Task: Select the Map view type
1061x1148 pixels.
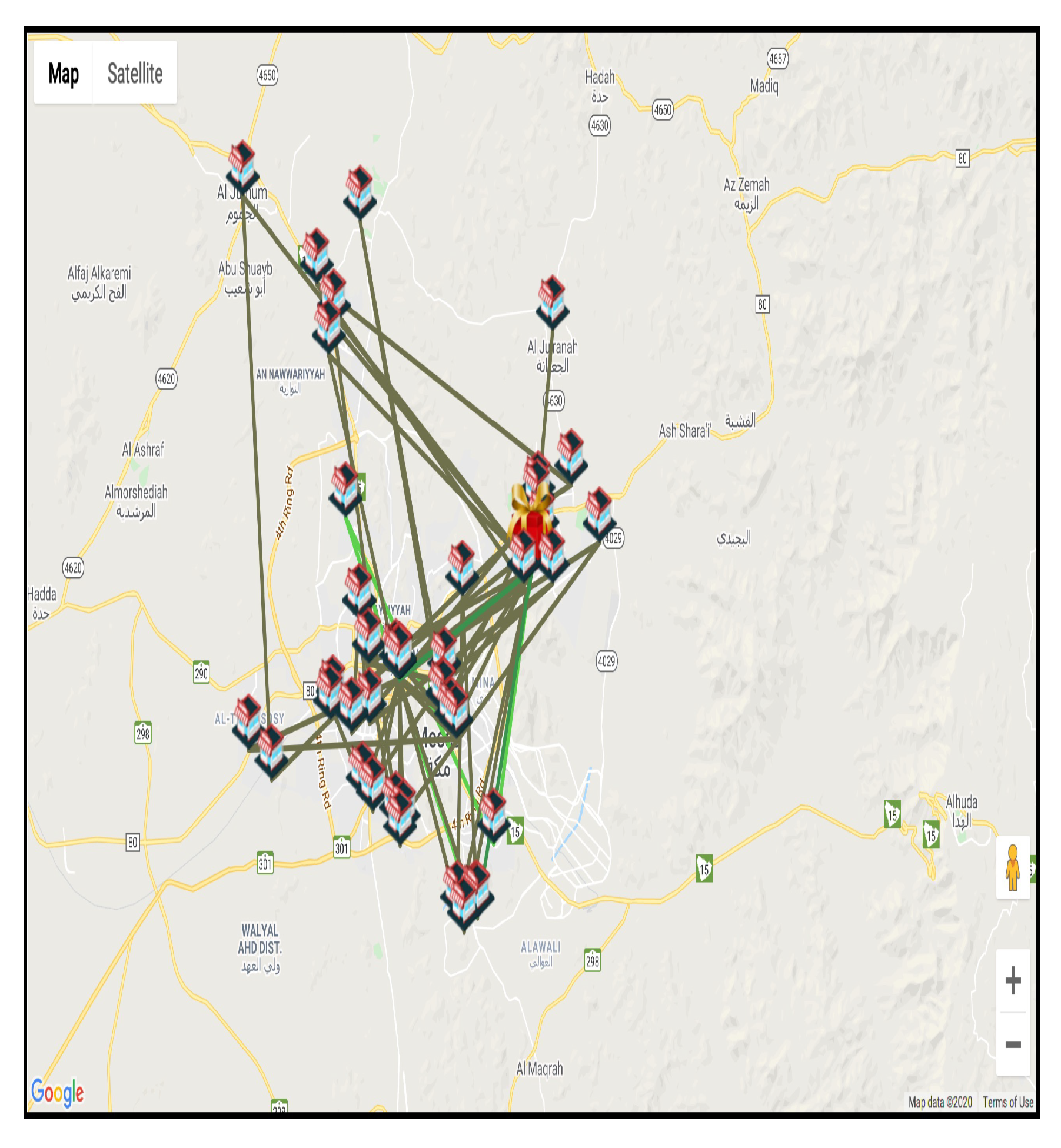Action: 64,74
